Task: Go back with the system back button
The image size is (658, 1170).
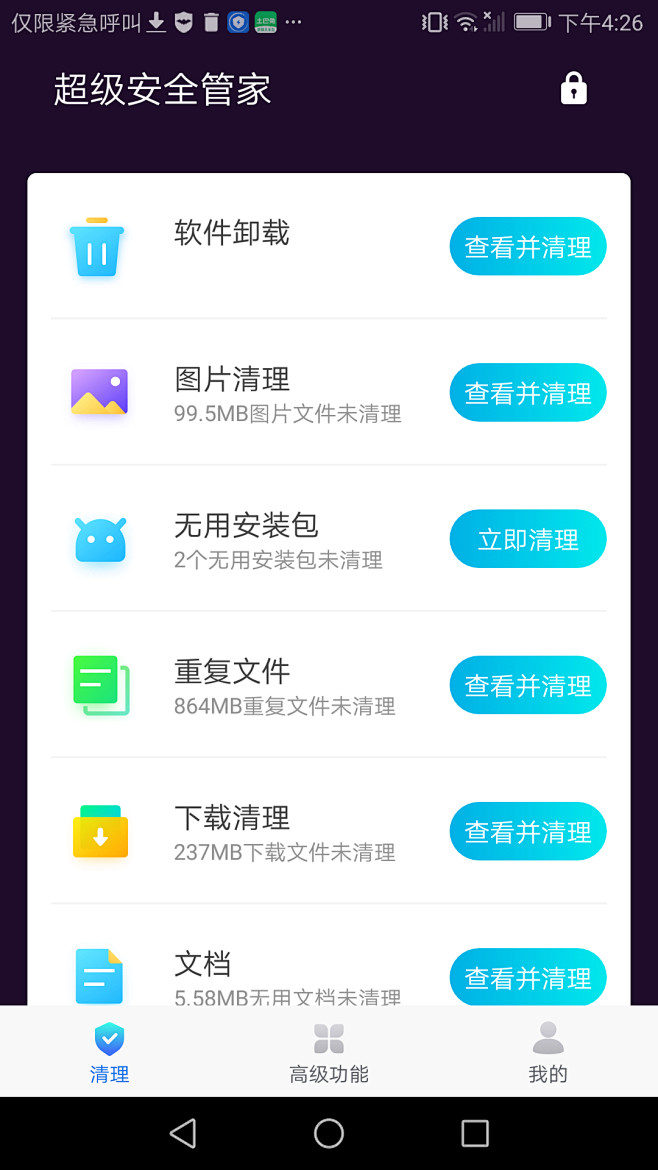Action: tap(183, 1133)
